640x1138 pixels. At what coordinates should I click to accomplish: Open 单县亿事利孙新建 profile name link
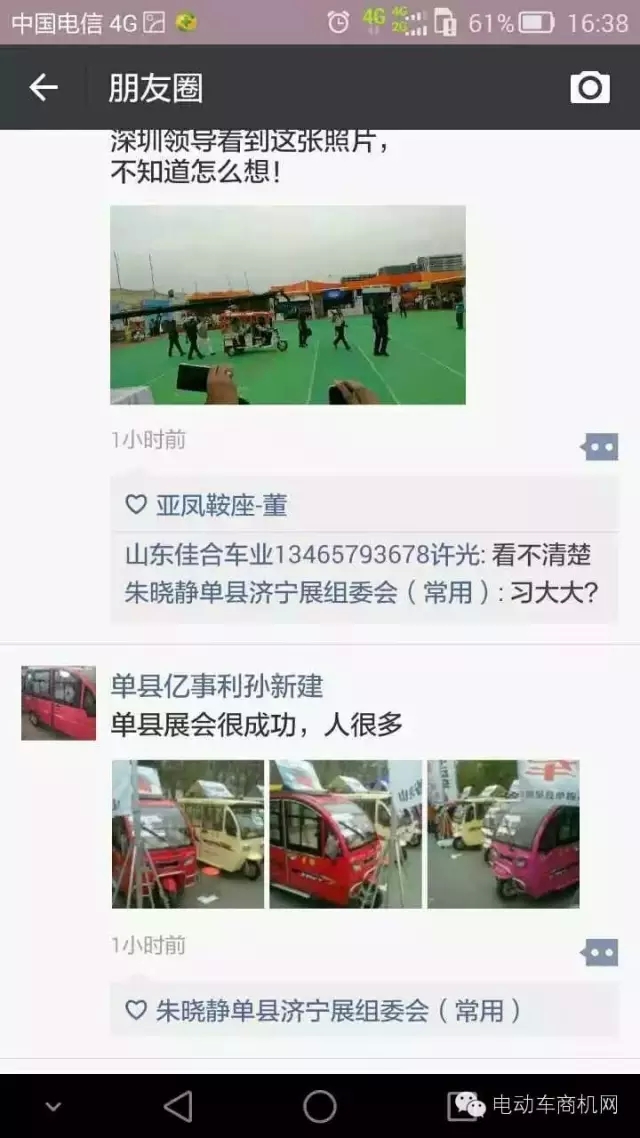point(216,686)
